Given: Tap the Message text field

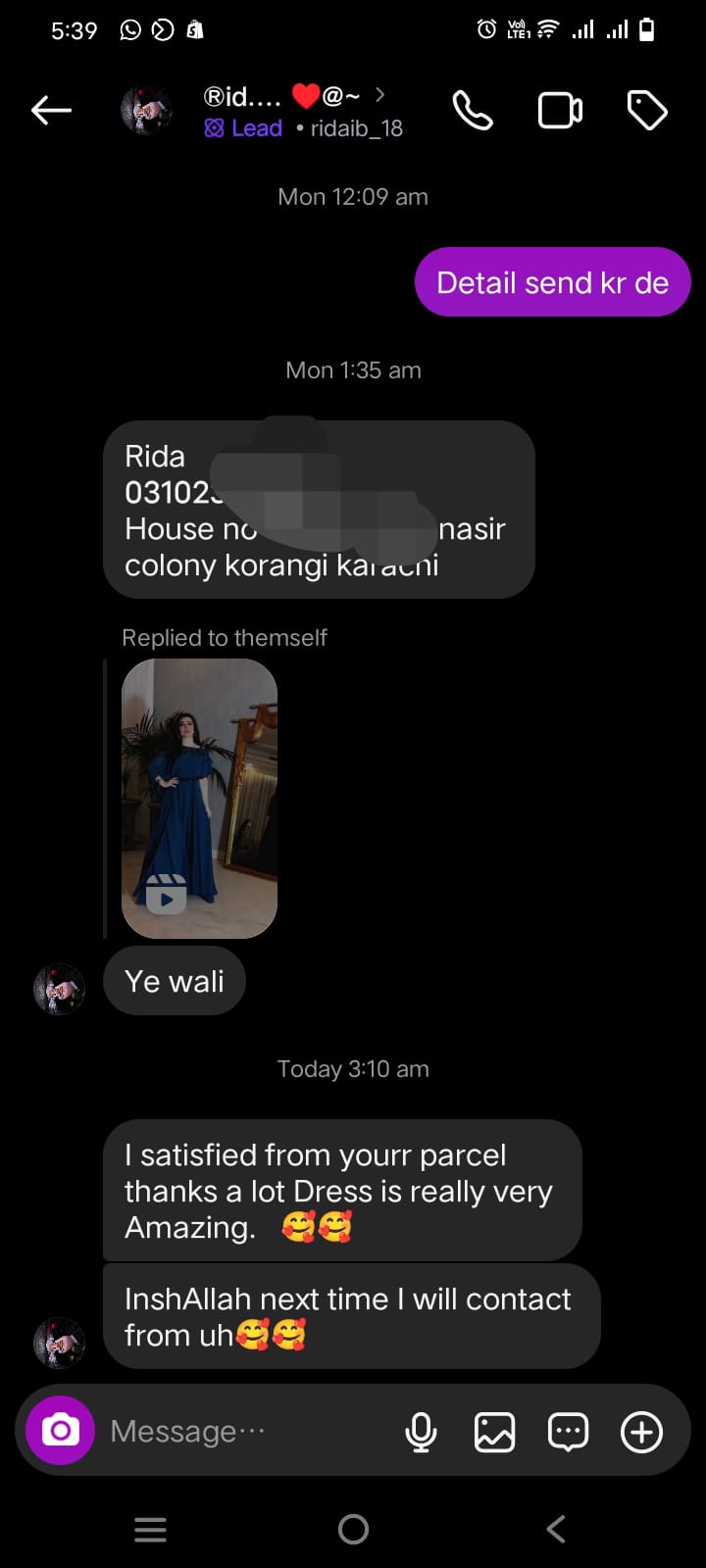Looking at the screenshot, I should [235, 1432].
